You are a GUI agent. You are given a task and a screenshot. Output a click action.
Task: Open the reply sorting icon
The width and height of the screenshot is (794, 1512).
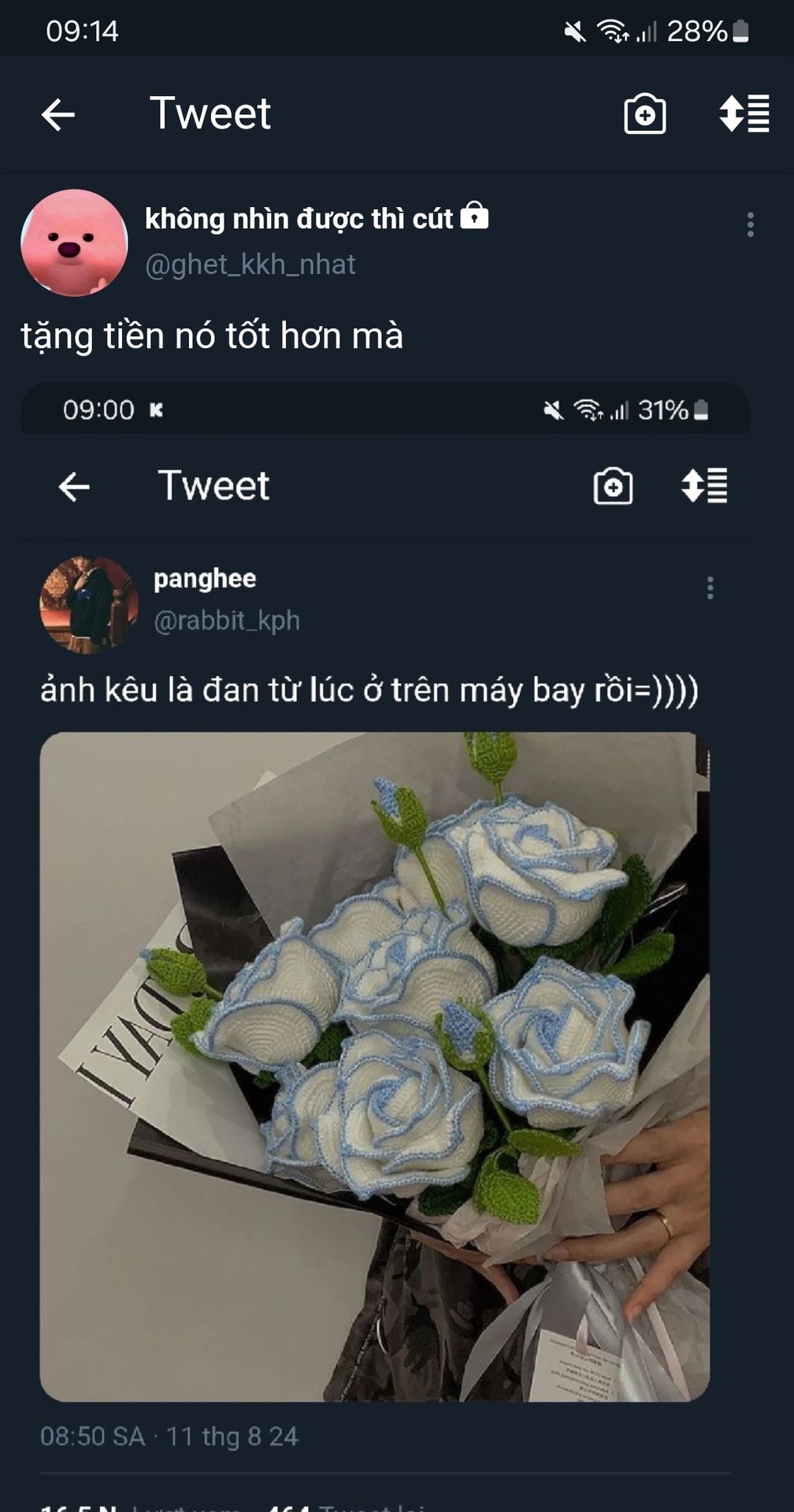744,115
